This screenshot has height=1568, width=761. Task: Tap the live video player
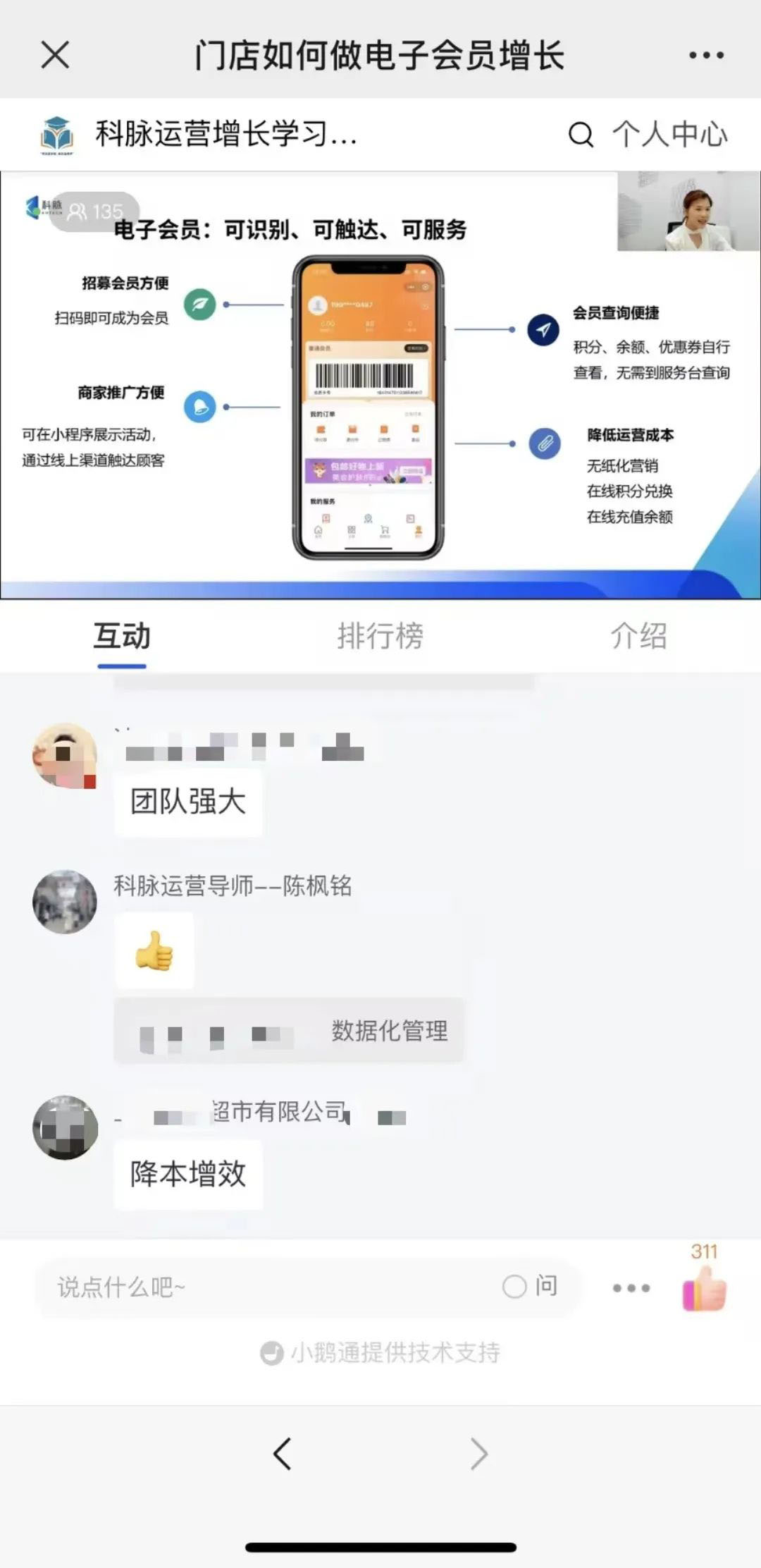coord(380,384)
